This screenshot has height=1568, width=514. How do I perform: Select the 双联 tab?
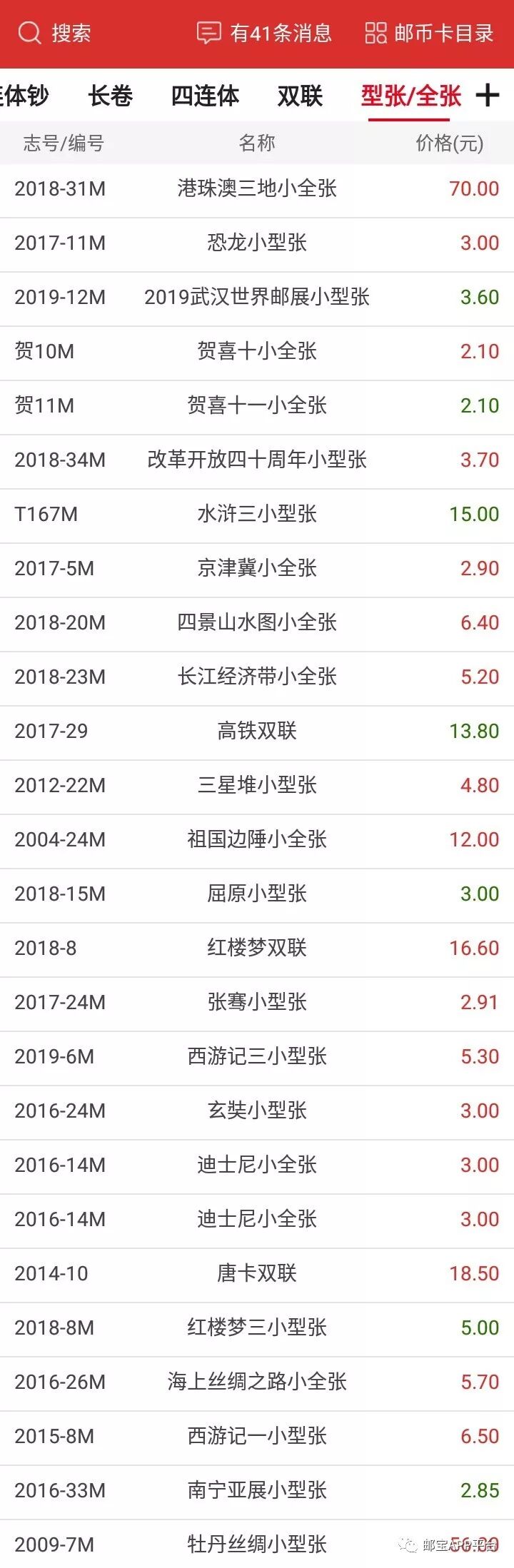click(300, 96)
